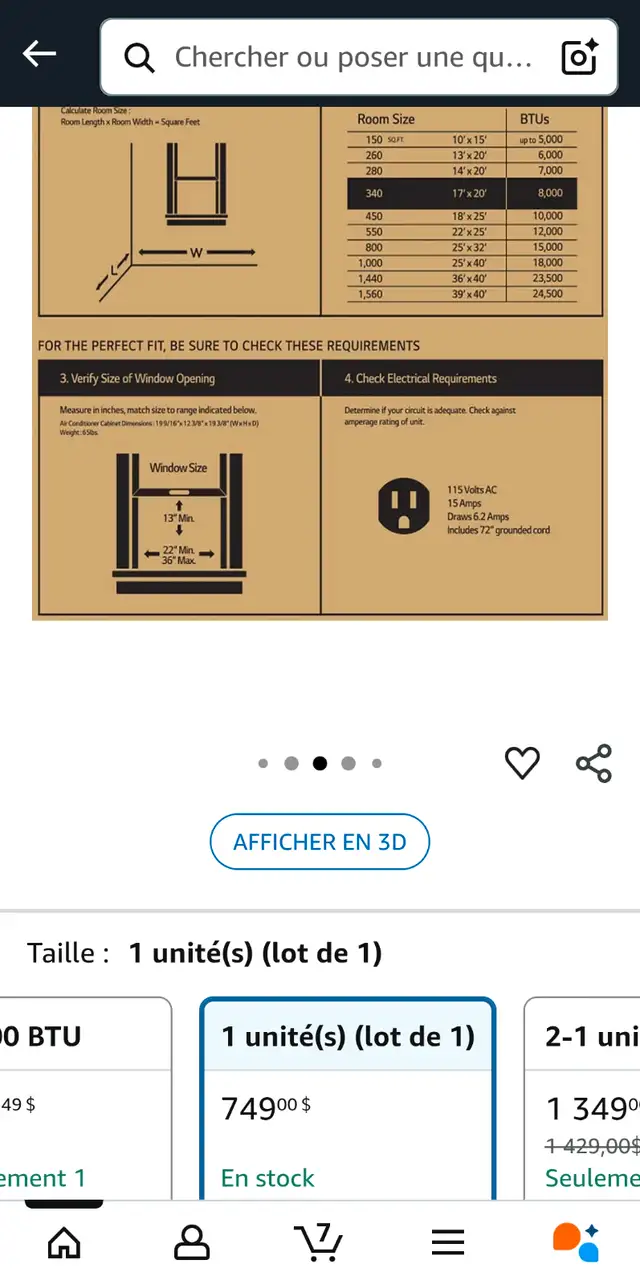
Task: Share this product
Action: tap(594, 763)
